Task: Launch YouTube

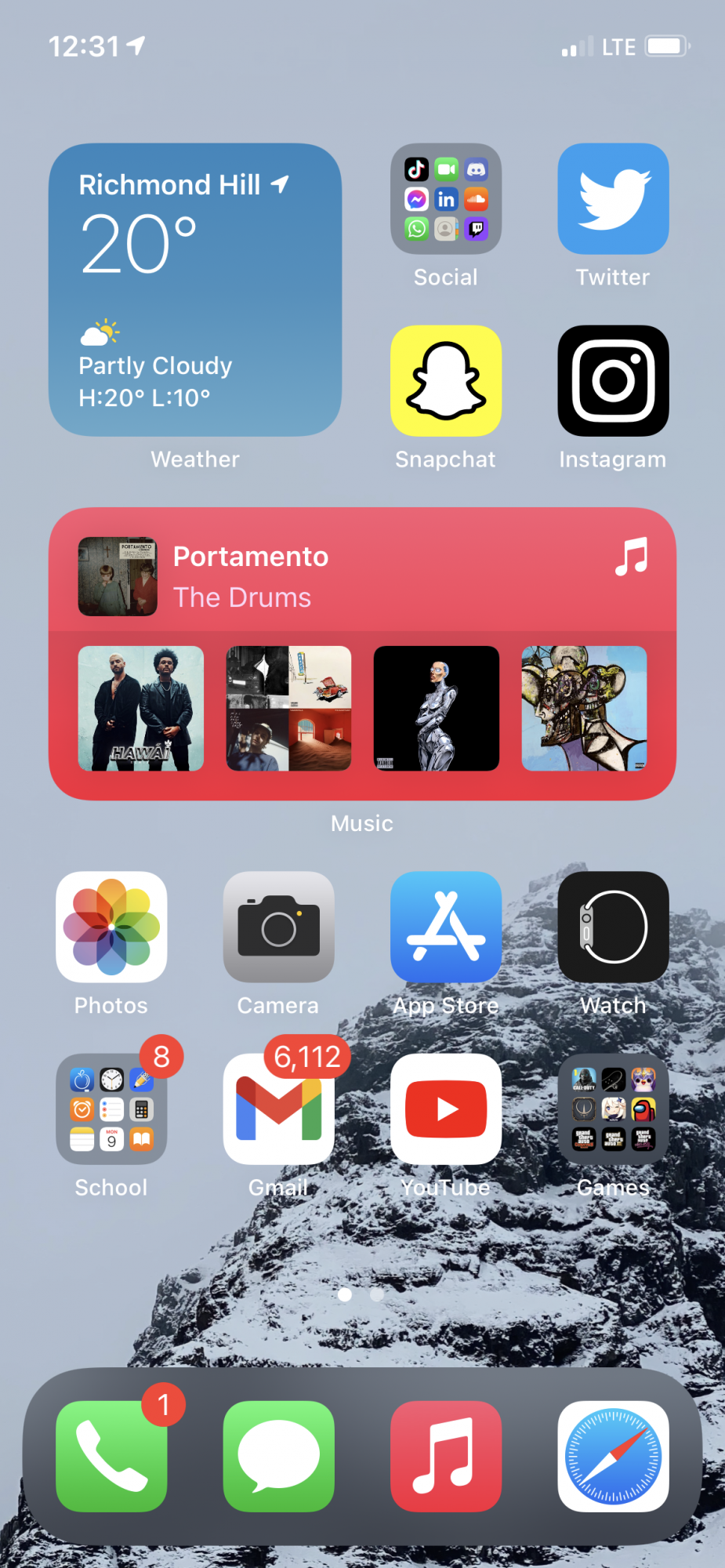Action: click(x=446, y=1109)
